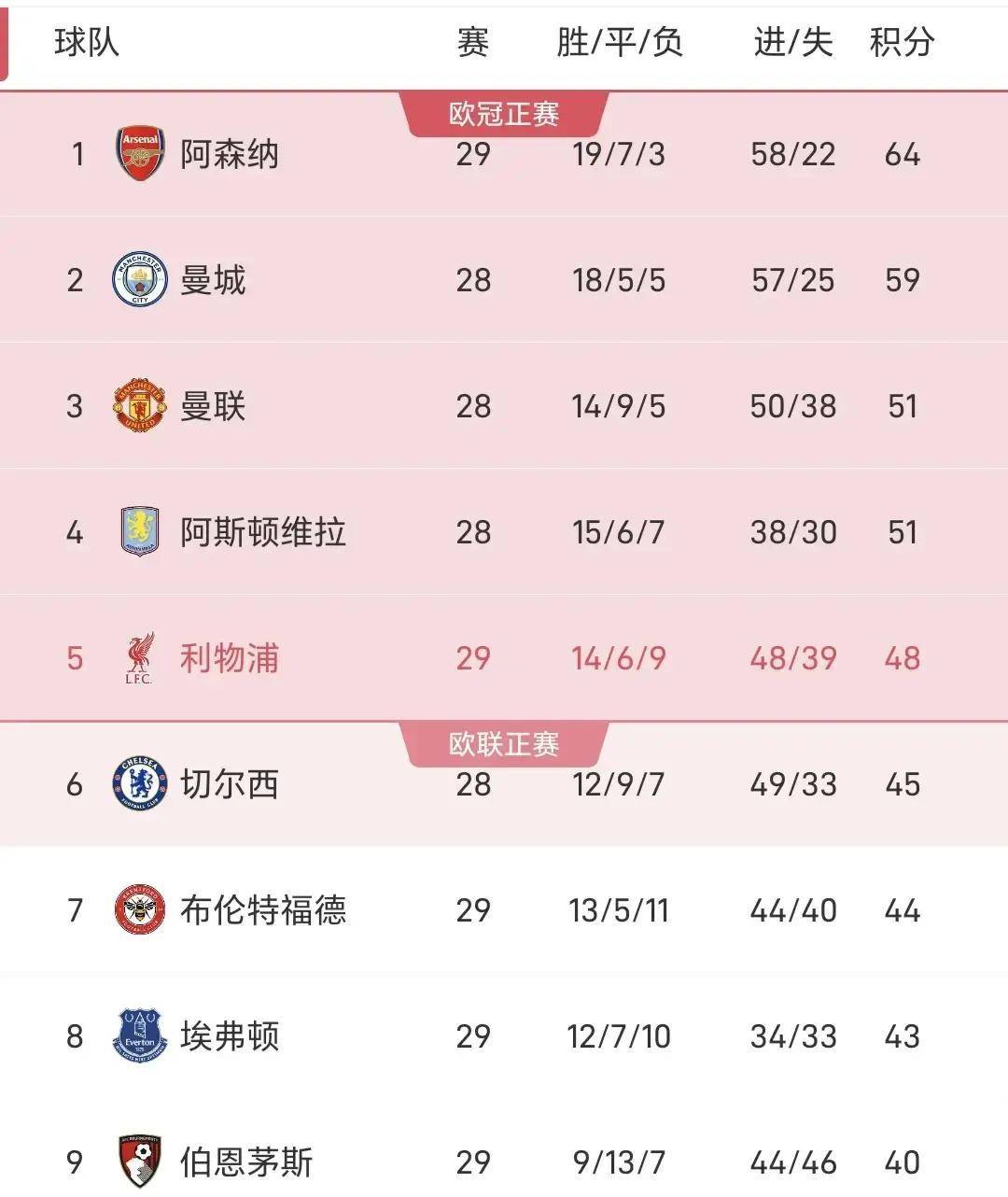Sort by the 胜/平/负 column header
The height and width of the screenshot is (1197, 1008).
coord(617,41)
